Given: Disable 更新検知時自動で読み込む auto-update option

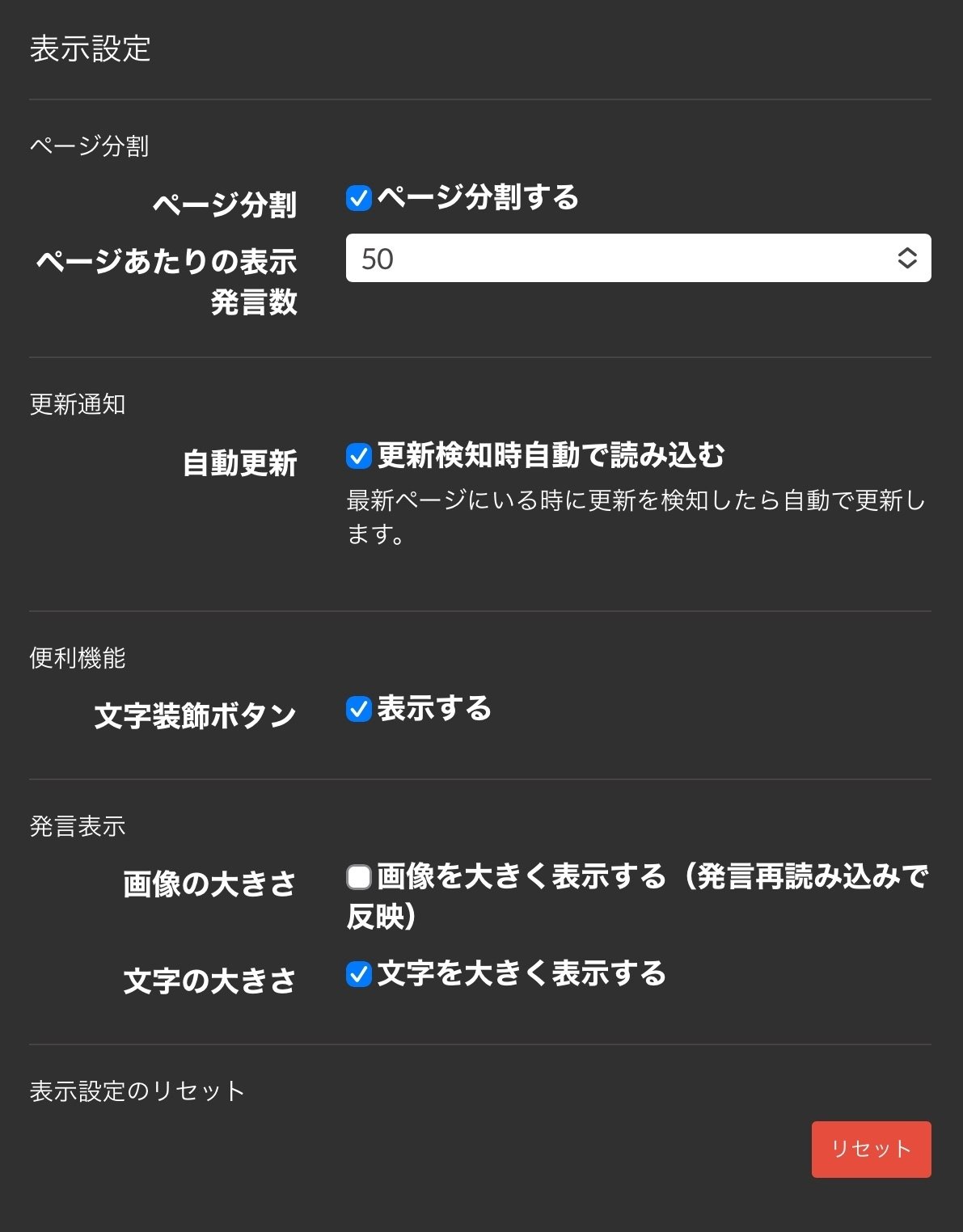Looking at the screenshot, I should [x=358, y=455].
